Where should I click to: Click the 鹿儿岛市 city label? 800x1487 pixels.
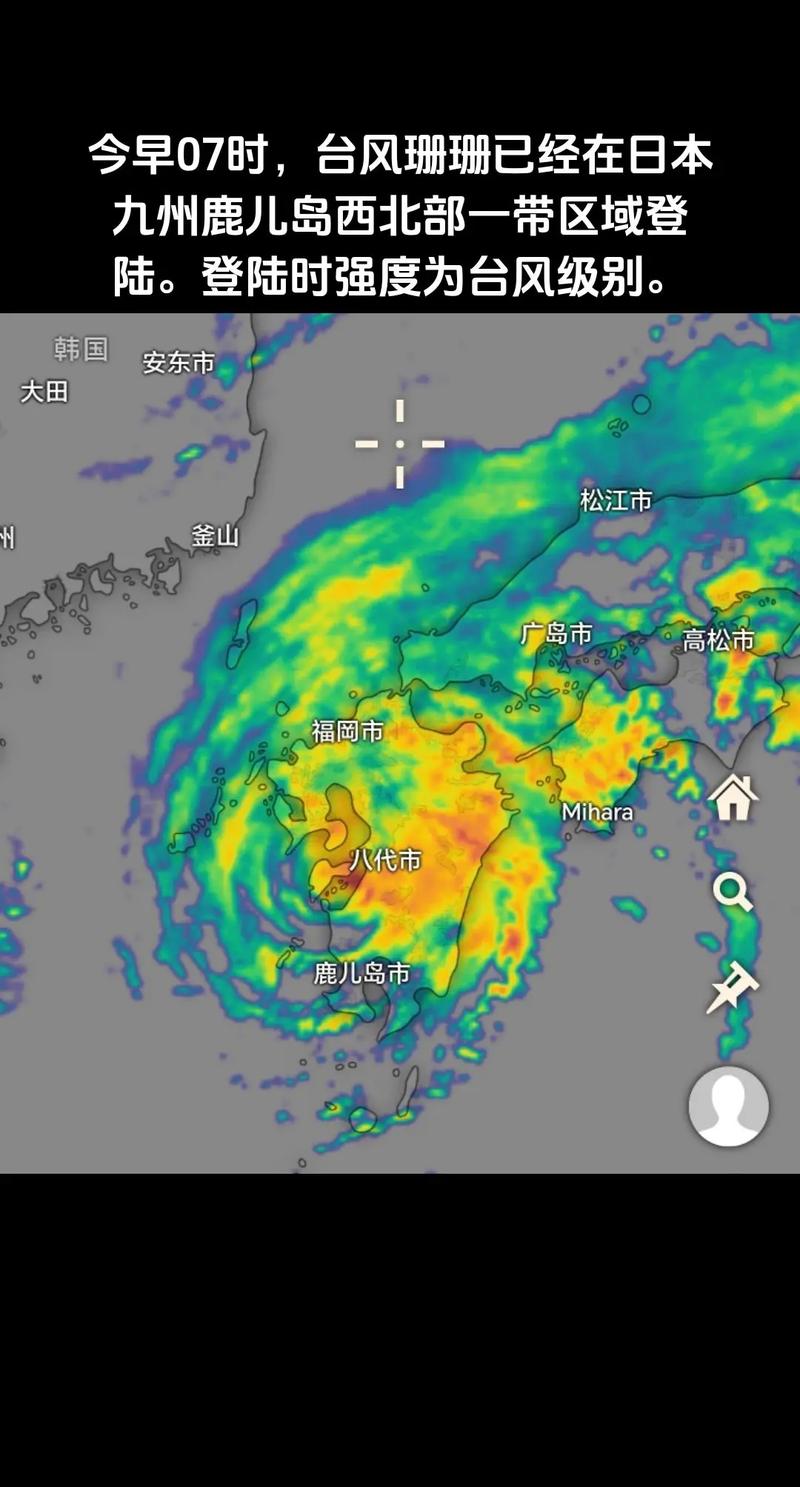tap(363, 971)
